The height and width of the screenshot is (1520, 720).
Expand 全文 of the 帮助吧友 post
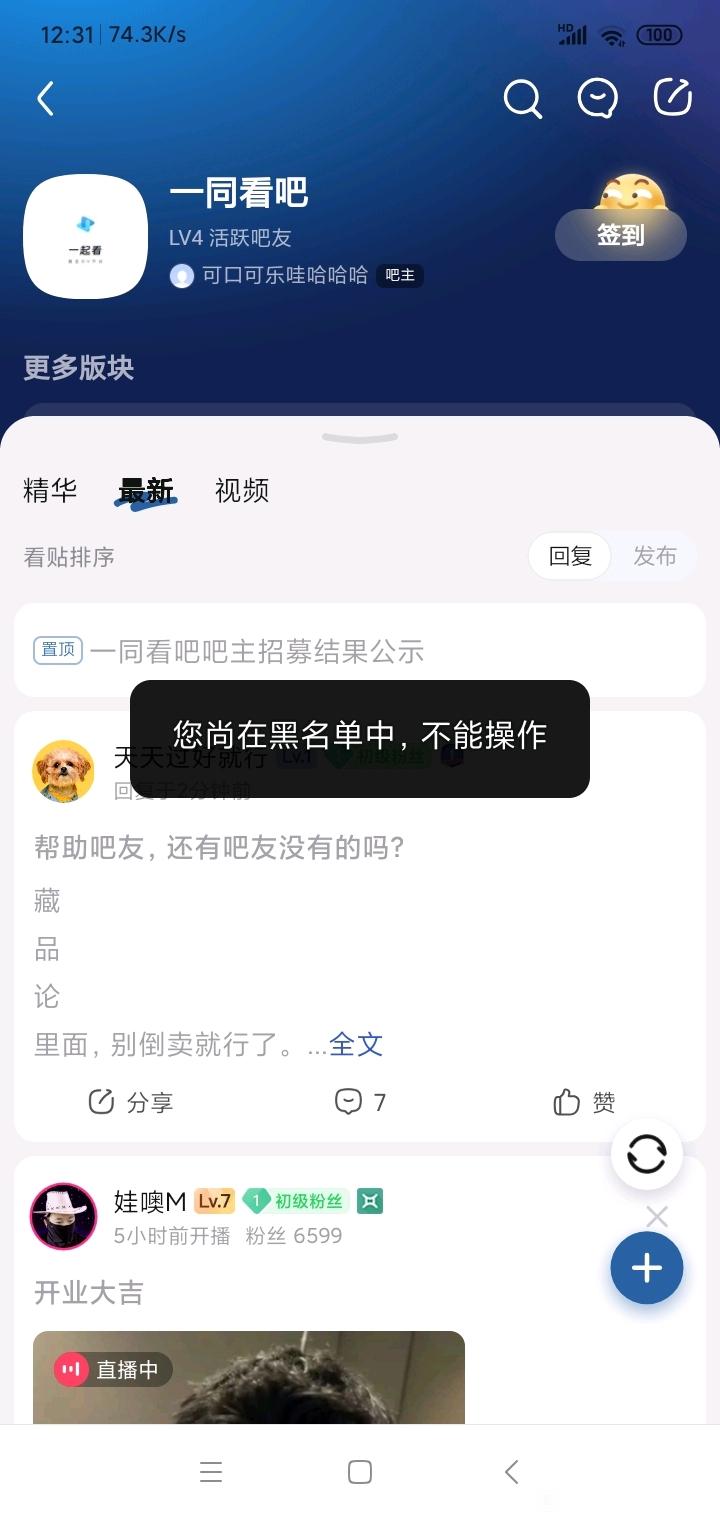click(356, 1045)
